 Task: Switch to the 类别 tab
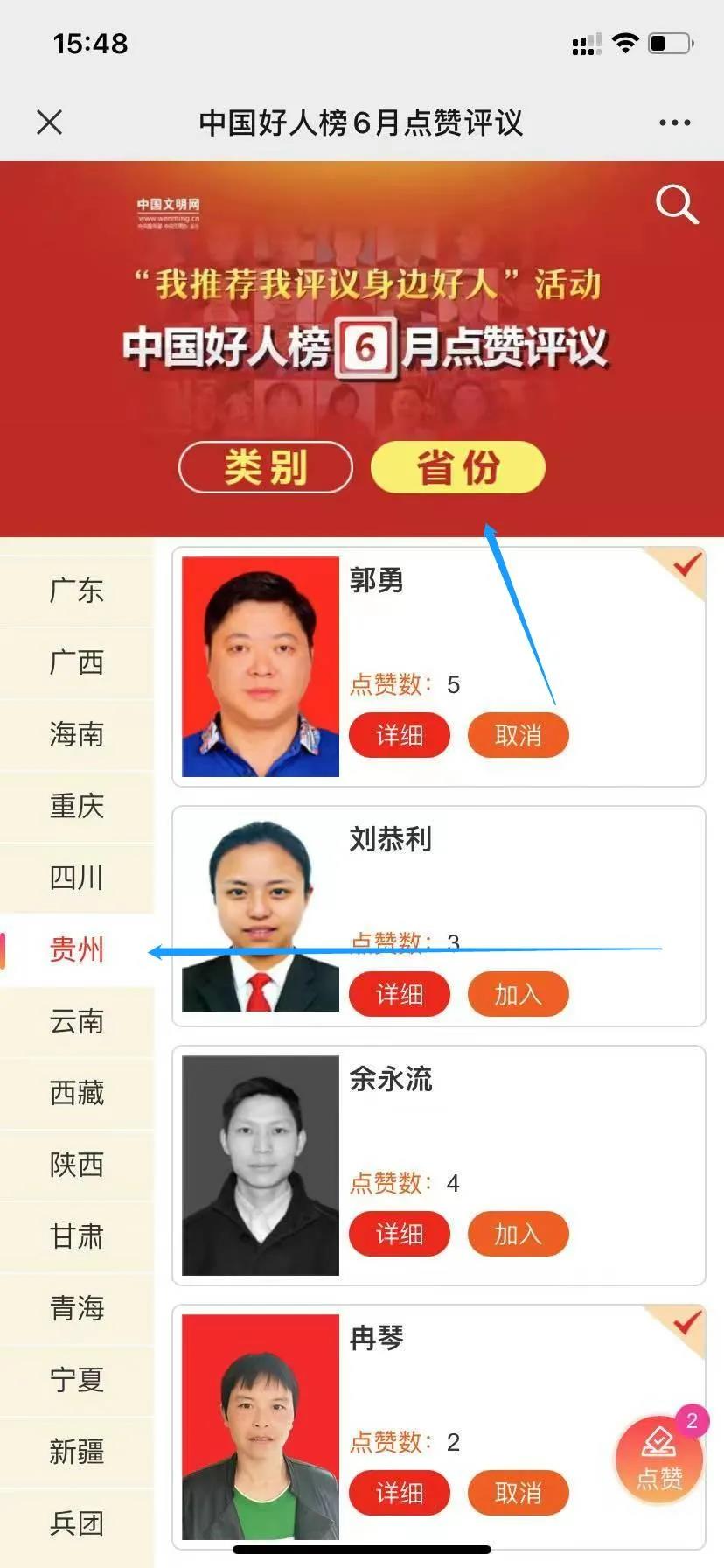(x=266, y=467)
